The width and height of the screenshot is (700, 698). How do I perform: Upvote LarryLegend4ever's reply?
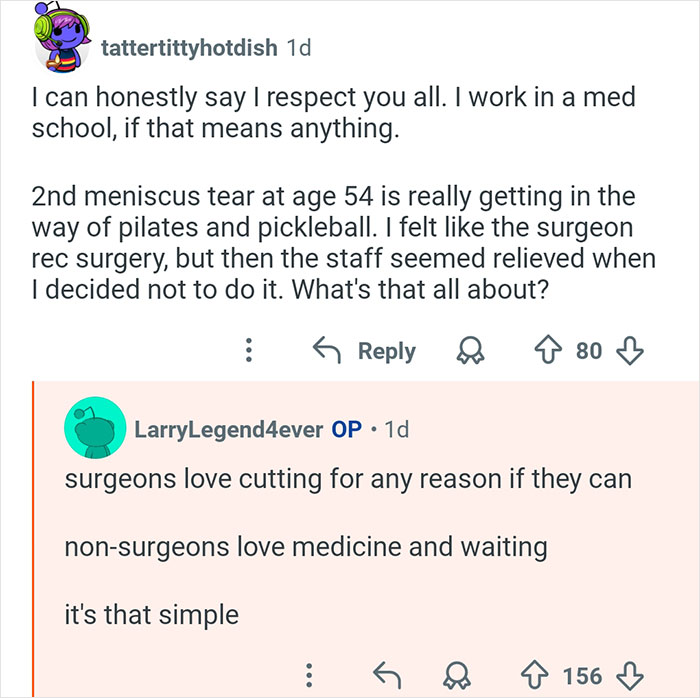pos(533,675)
